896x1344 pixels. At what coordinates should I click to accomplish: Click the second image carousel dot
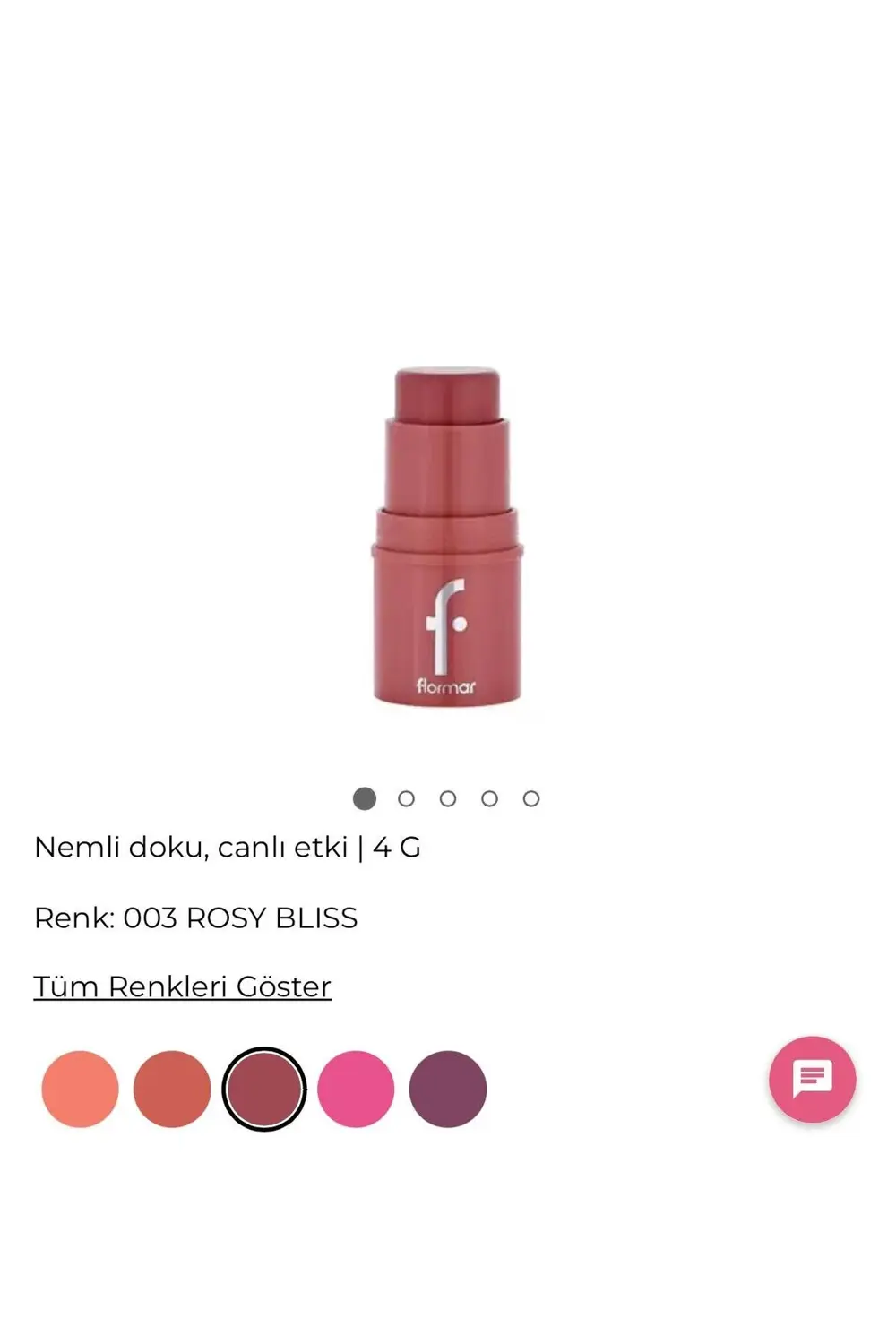point(408,797)
